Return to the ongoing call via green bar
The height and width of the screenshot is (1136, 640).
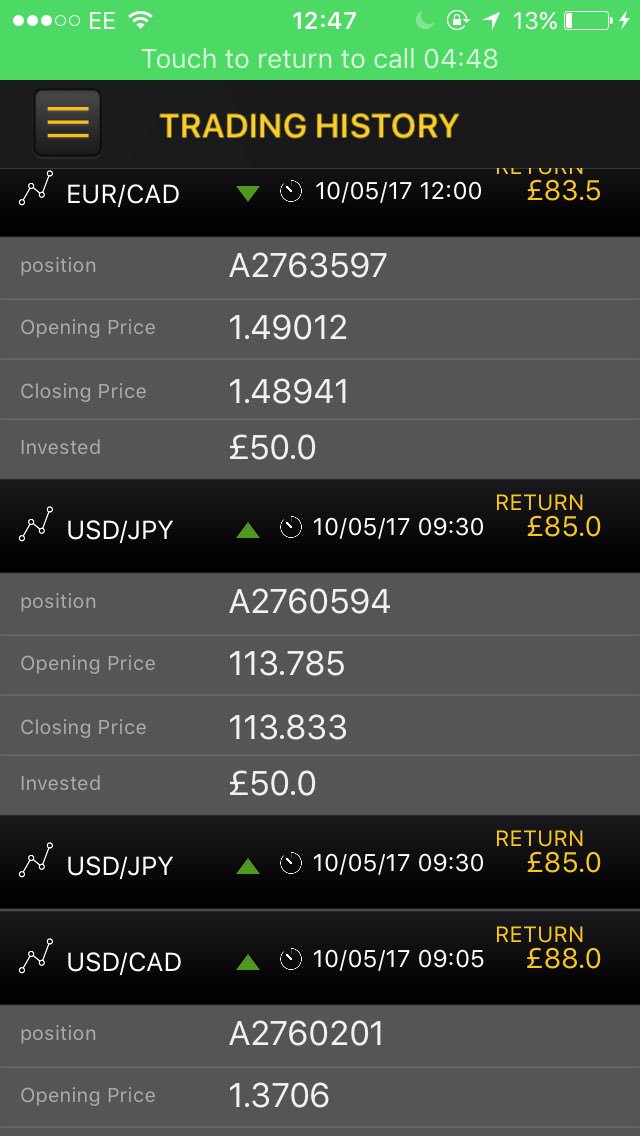click(x=320, y=58)
